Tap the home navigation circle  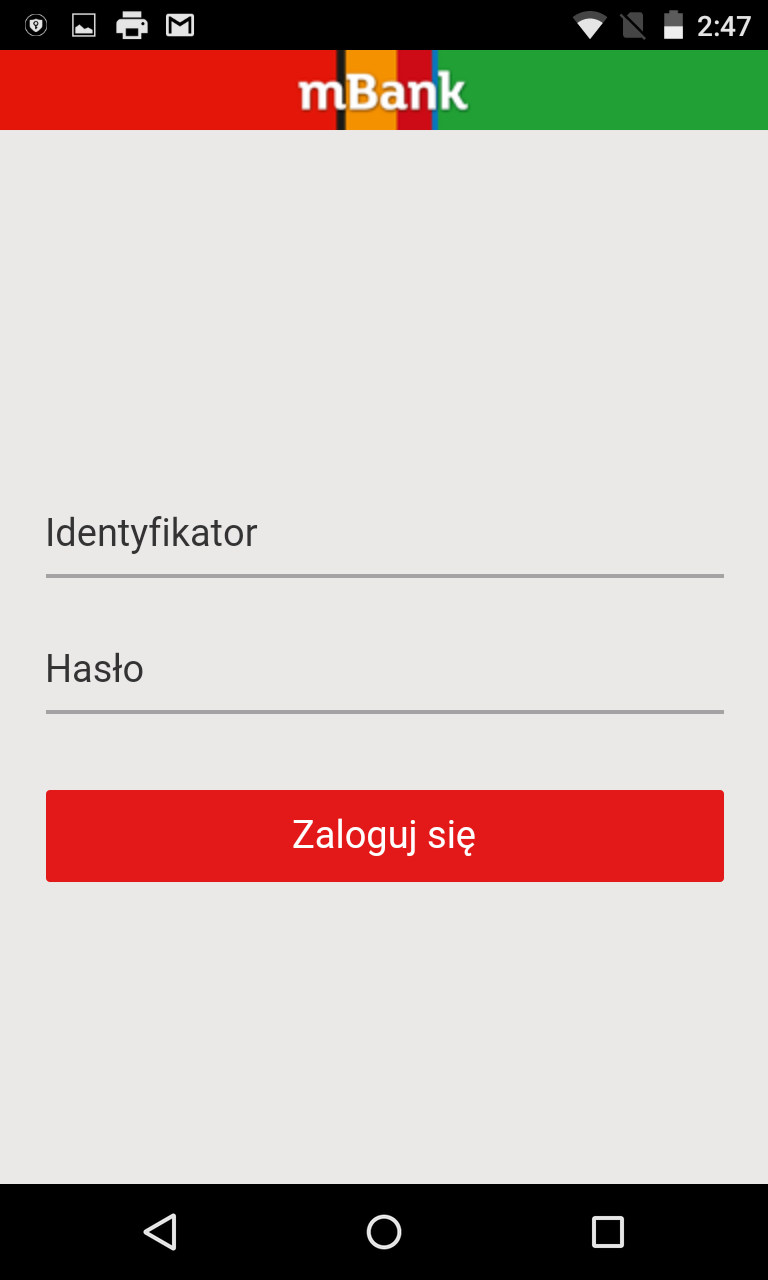click(x=384, y=1232)
